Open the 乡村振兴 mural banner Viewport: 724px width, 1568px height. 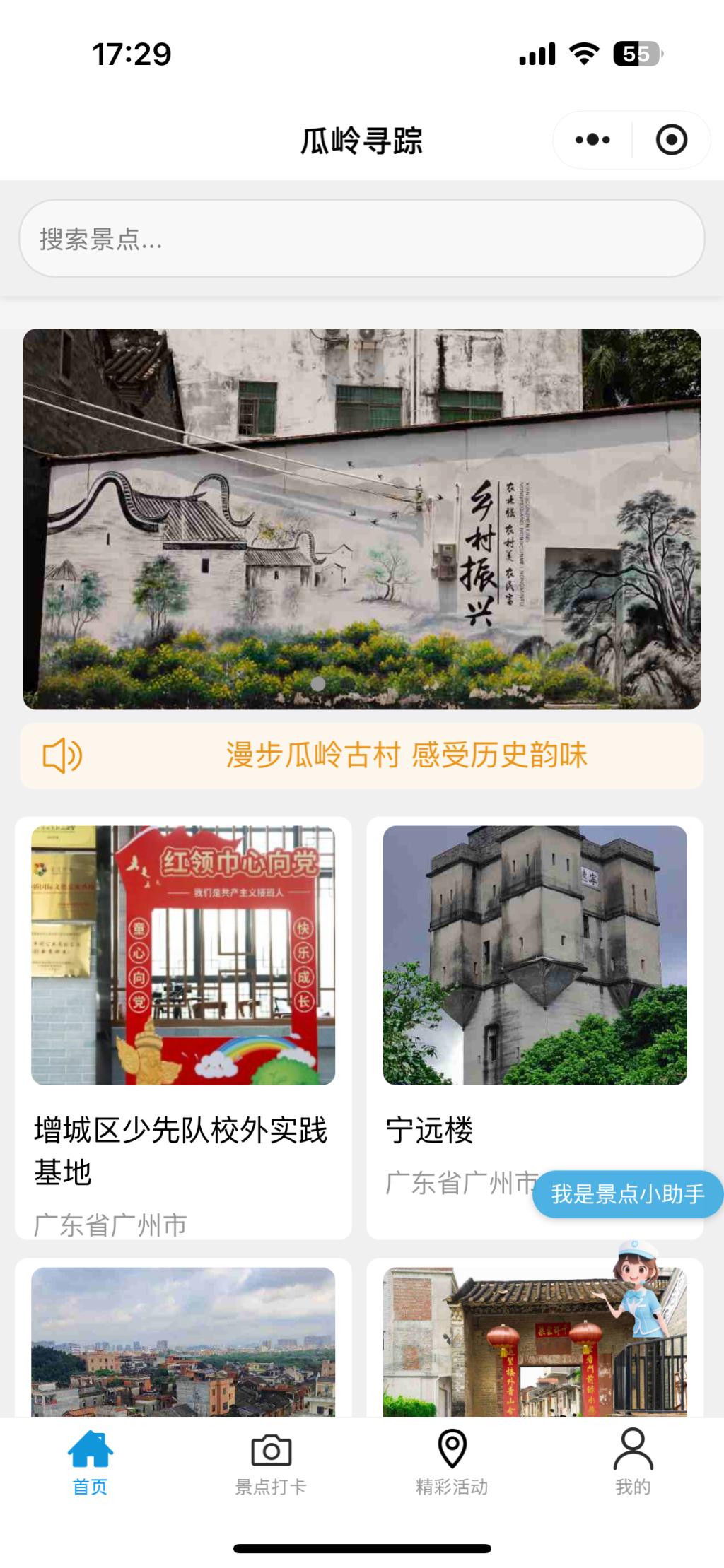[x=362, y=519]
